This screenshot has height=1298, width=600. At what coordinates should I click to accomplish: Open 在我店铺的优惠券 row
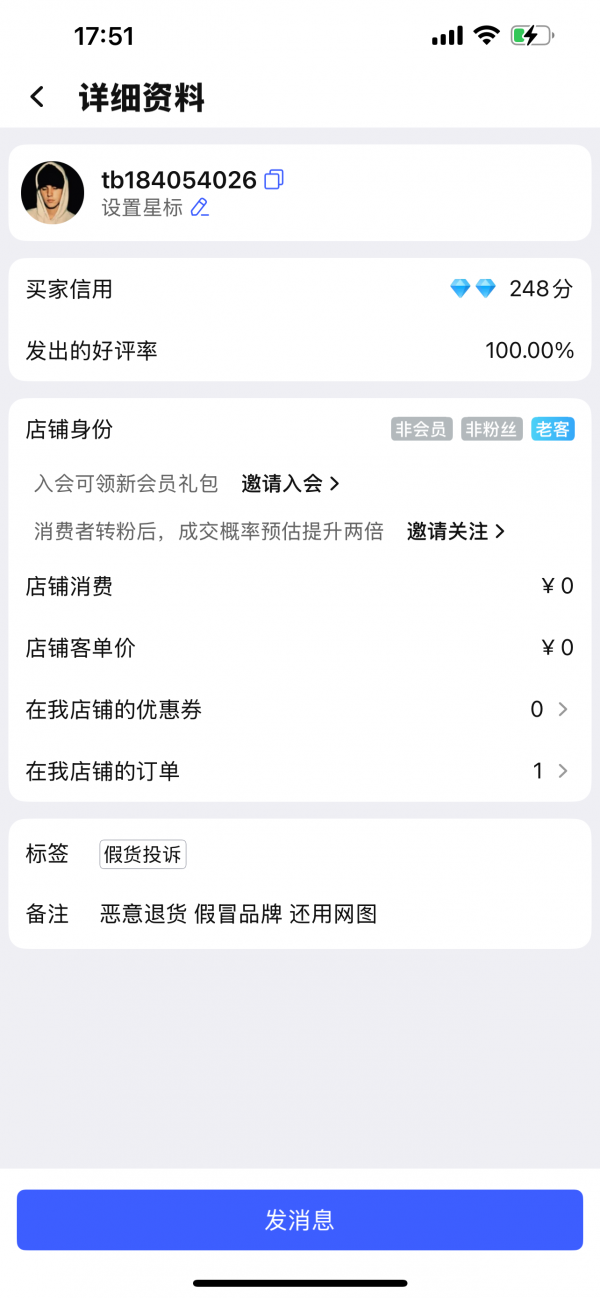click(300, 710)
